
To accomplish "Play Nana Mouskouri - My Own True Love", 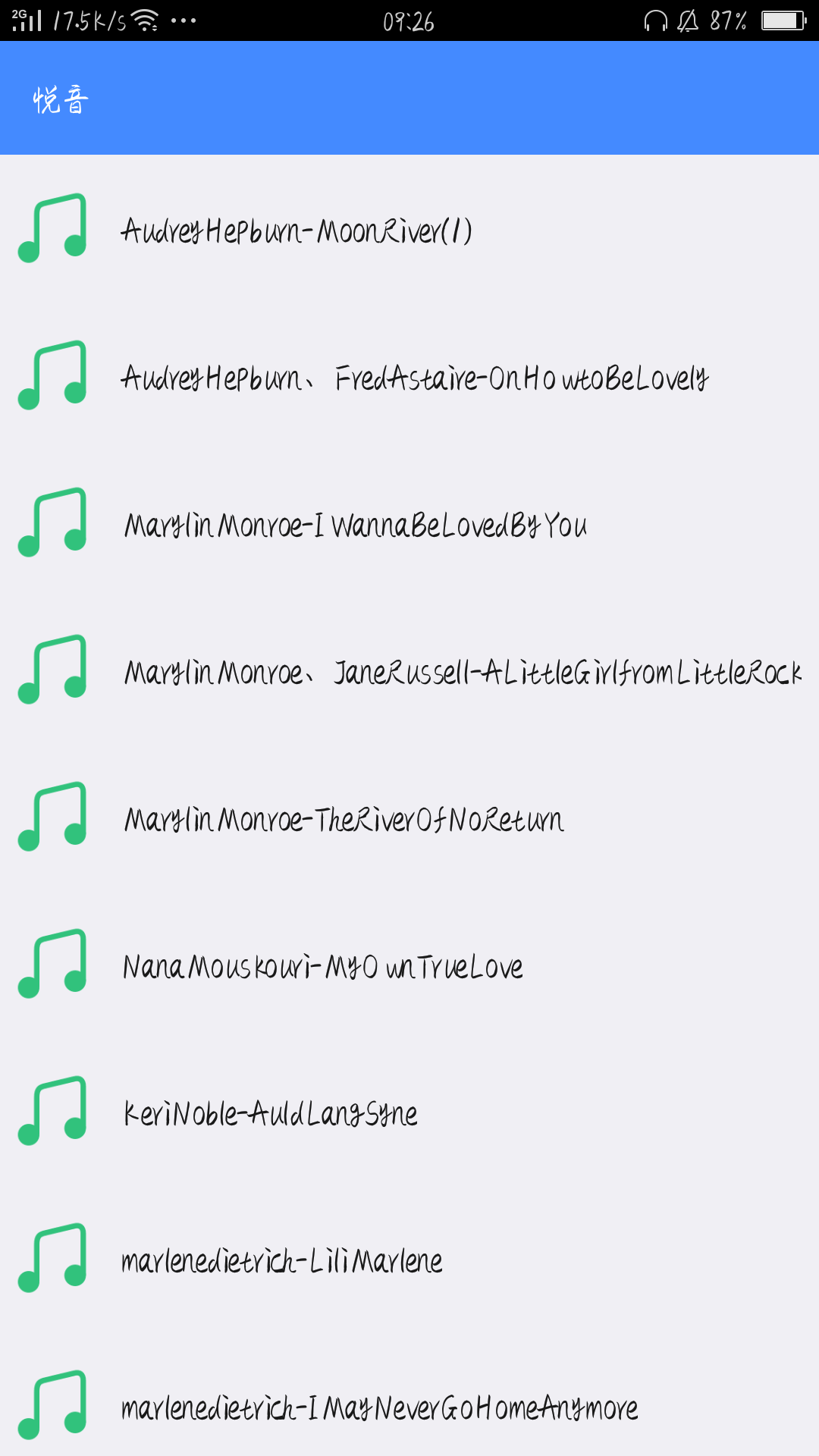I will point(409,964).
